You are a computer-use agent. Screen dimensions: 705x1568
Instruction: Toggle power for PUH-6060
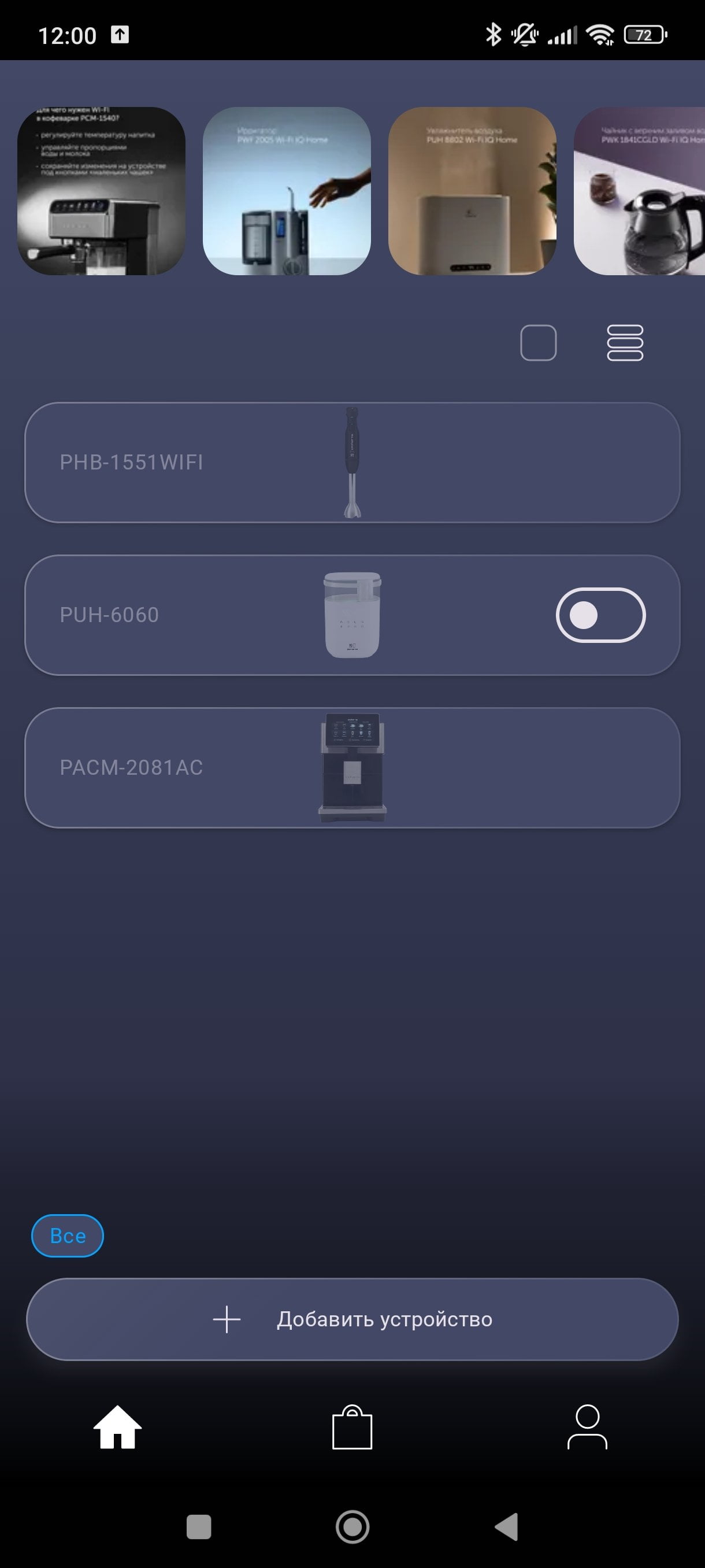[600, 615]
